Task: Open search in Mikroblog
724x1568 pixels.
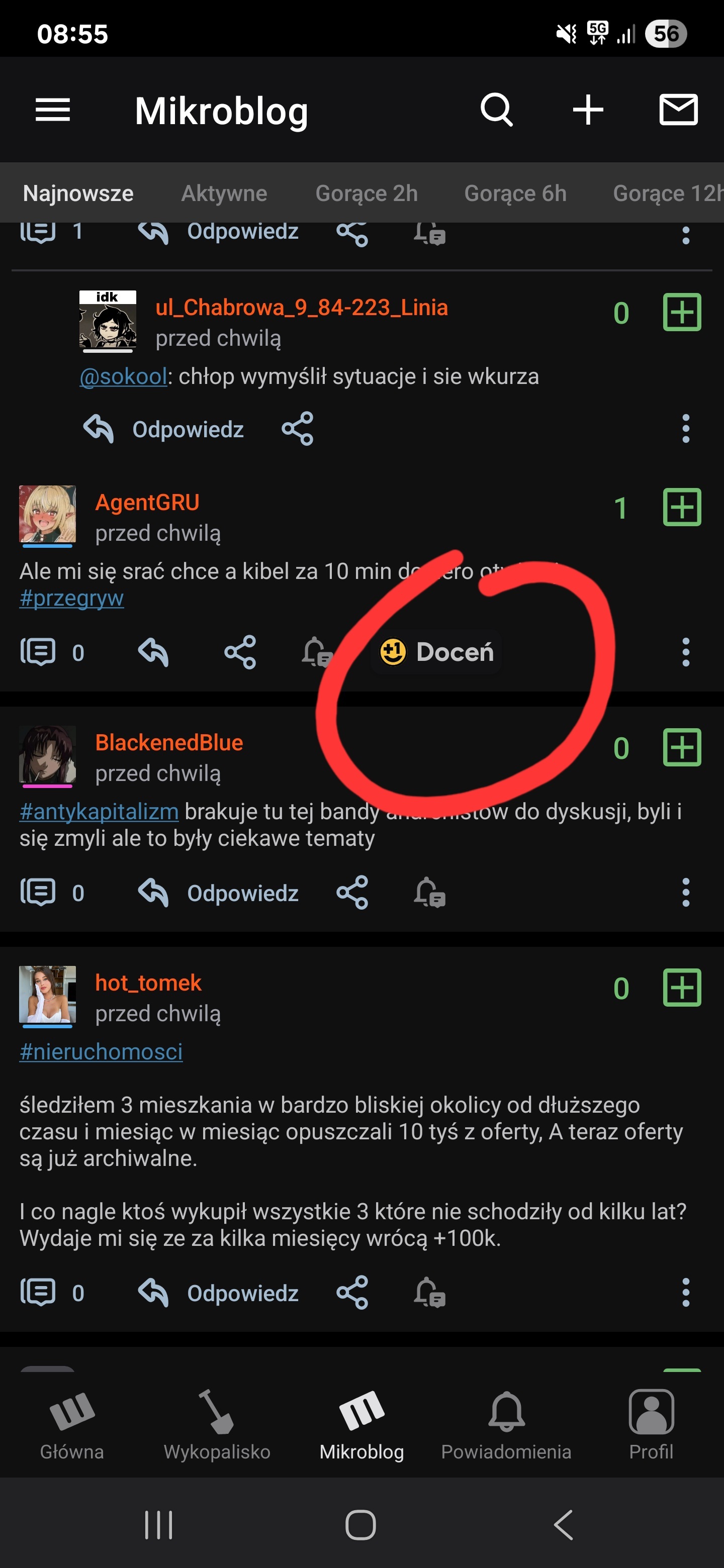Action: (x=496, y=110)
